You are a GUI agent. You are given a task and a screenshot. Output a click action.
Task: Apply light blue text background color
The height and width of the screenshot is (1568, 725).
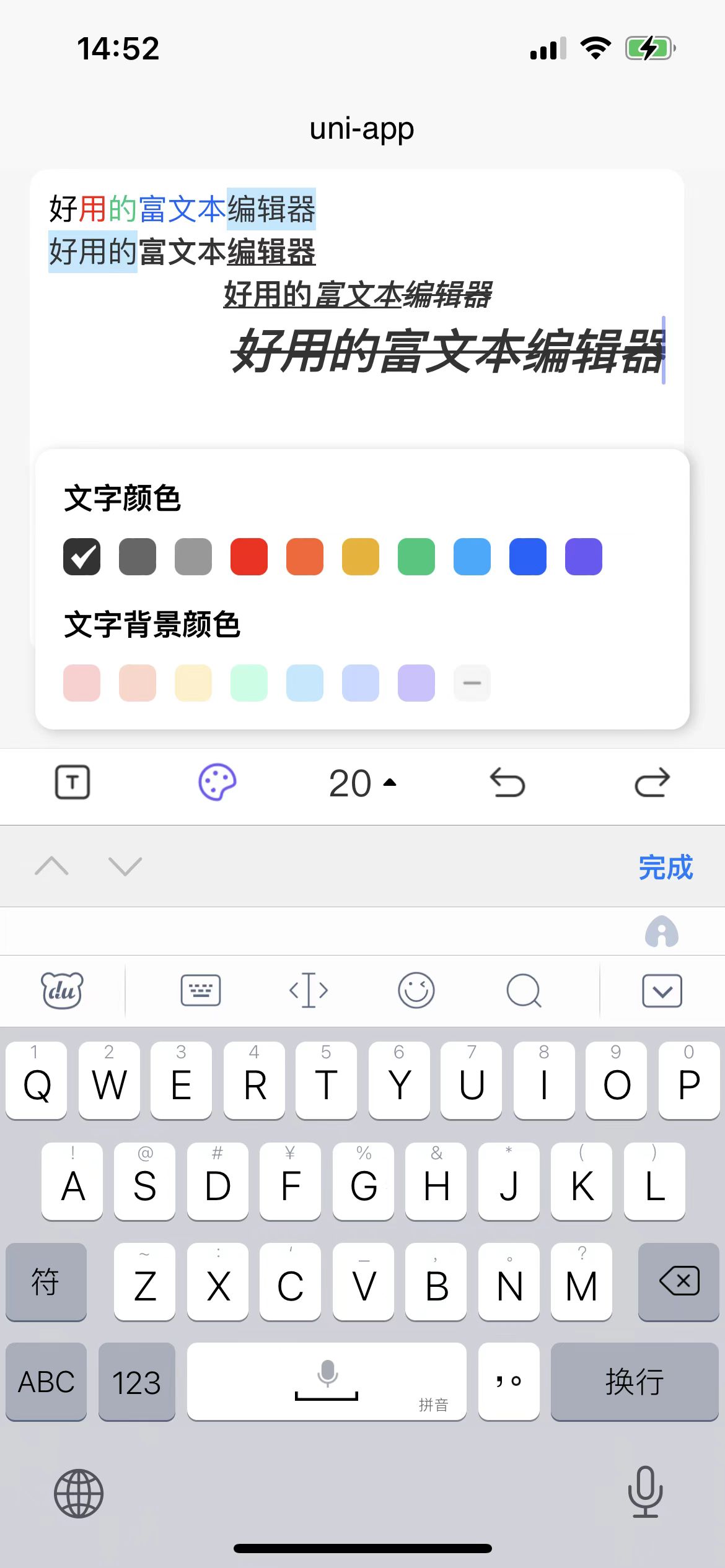304,683
